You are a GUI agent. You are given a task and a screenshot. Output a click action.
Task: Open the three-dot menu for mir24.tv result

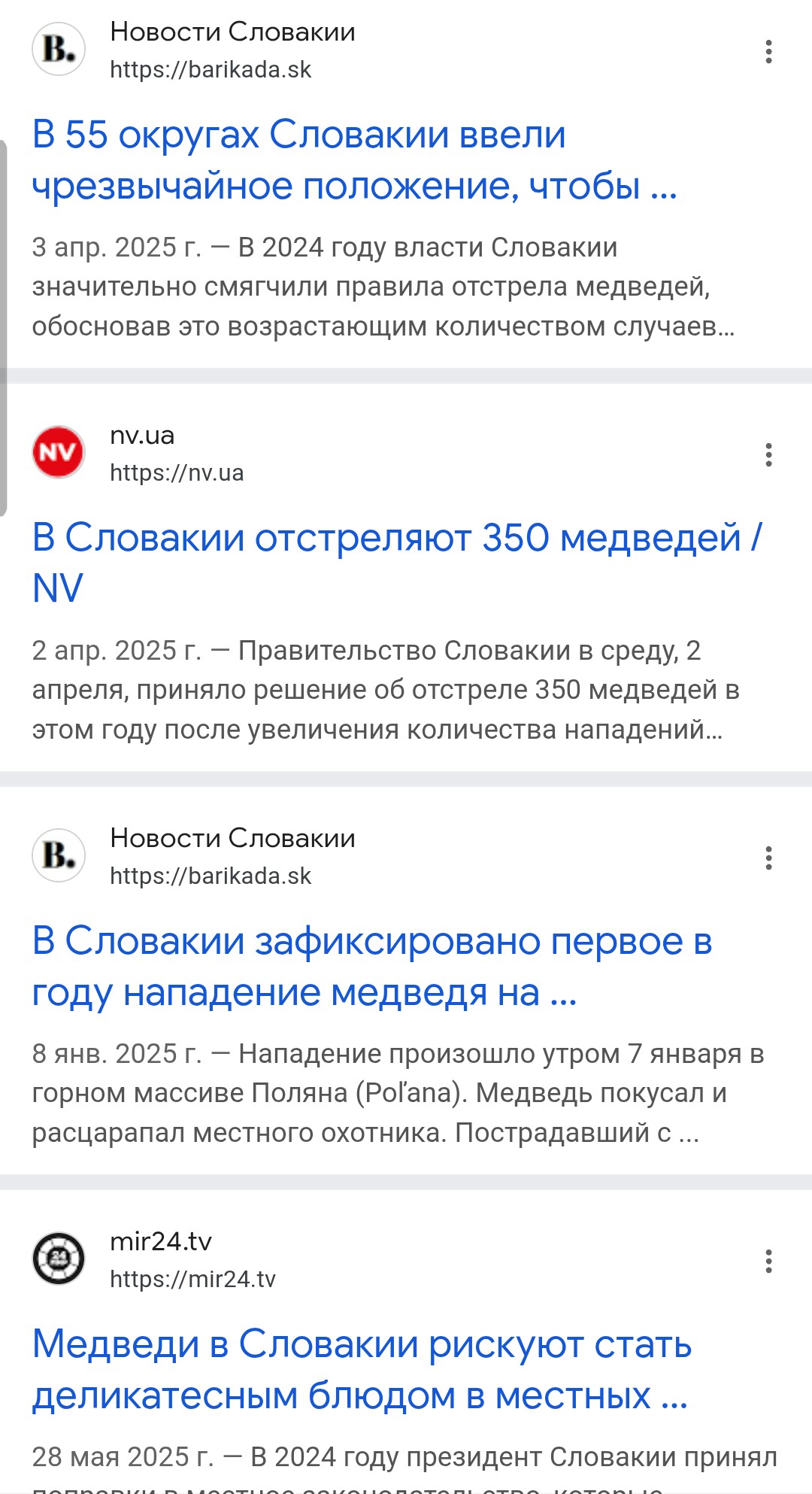768,1262
